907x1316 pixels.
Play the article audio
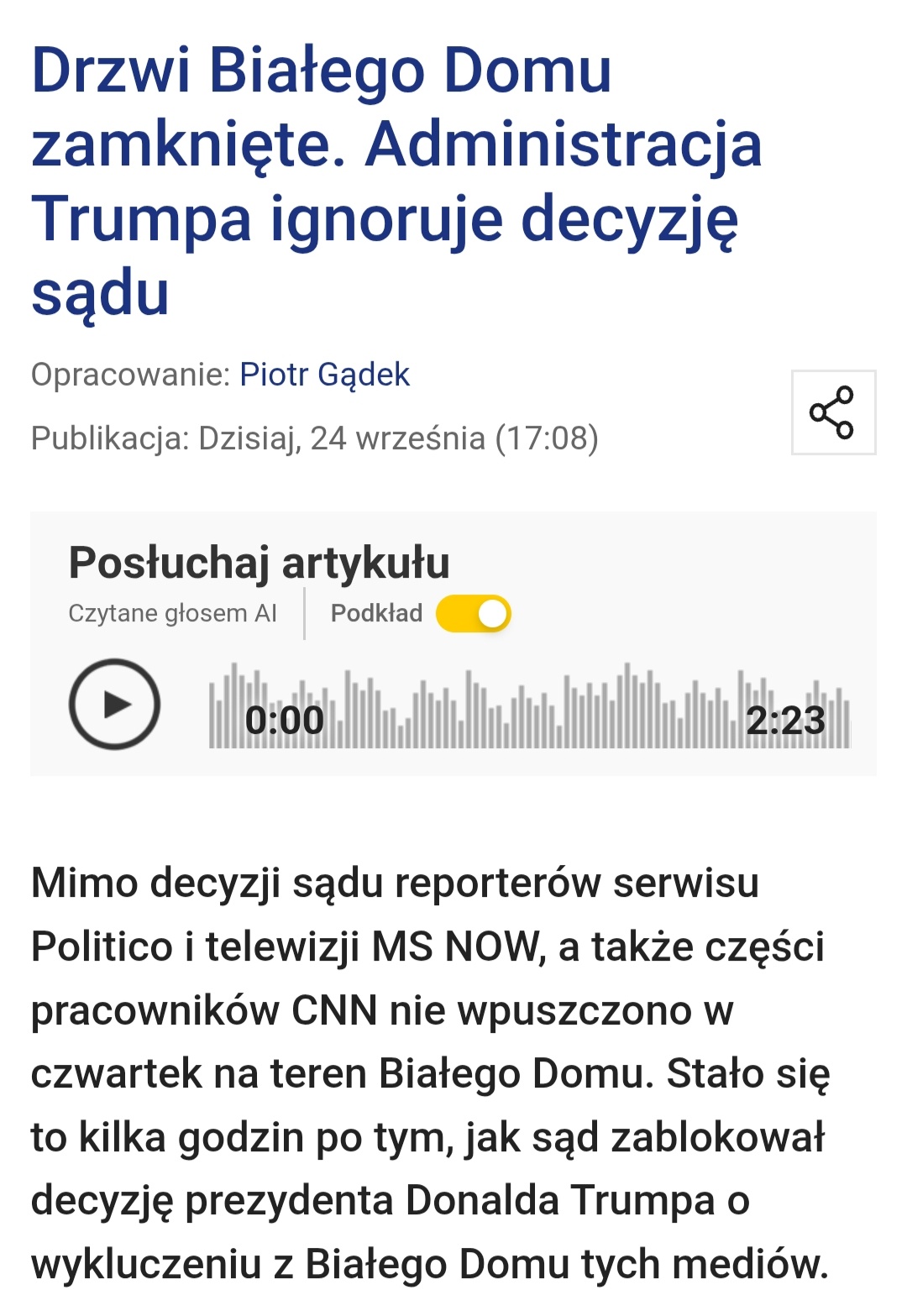pyautogui.click(x=114, y=704)
